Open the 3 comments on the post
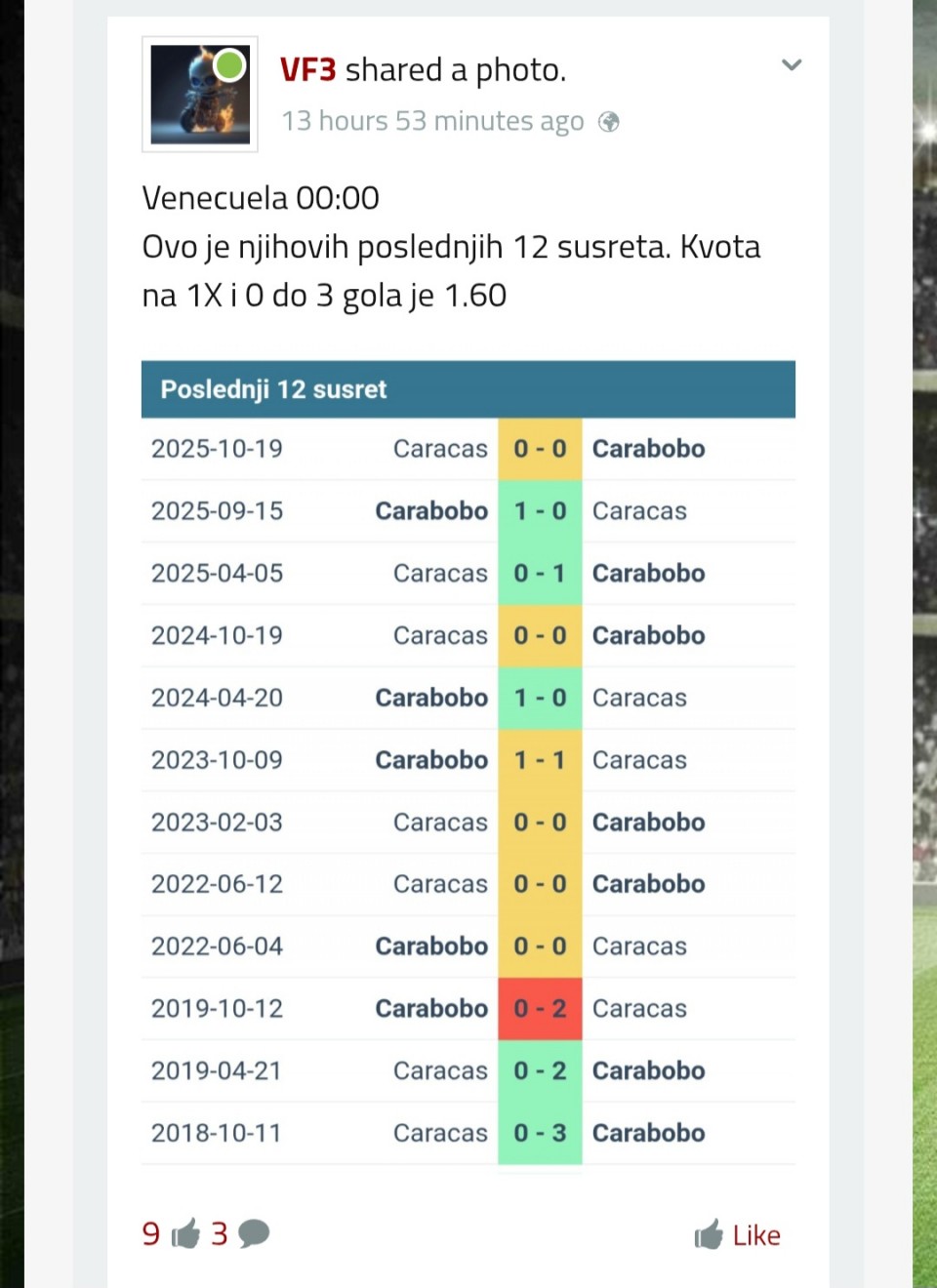The image size is (937, 1288). pos(240,1234)
